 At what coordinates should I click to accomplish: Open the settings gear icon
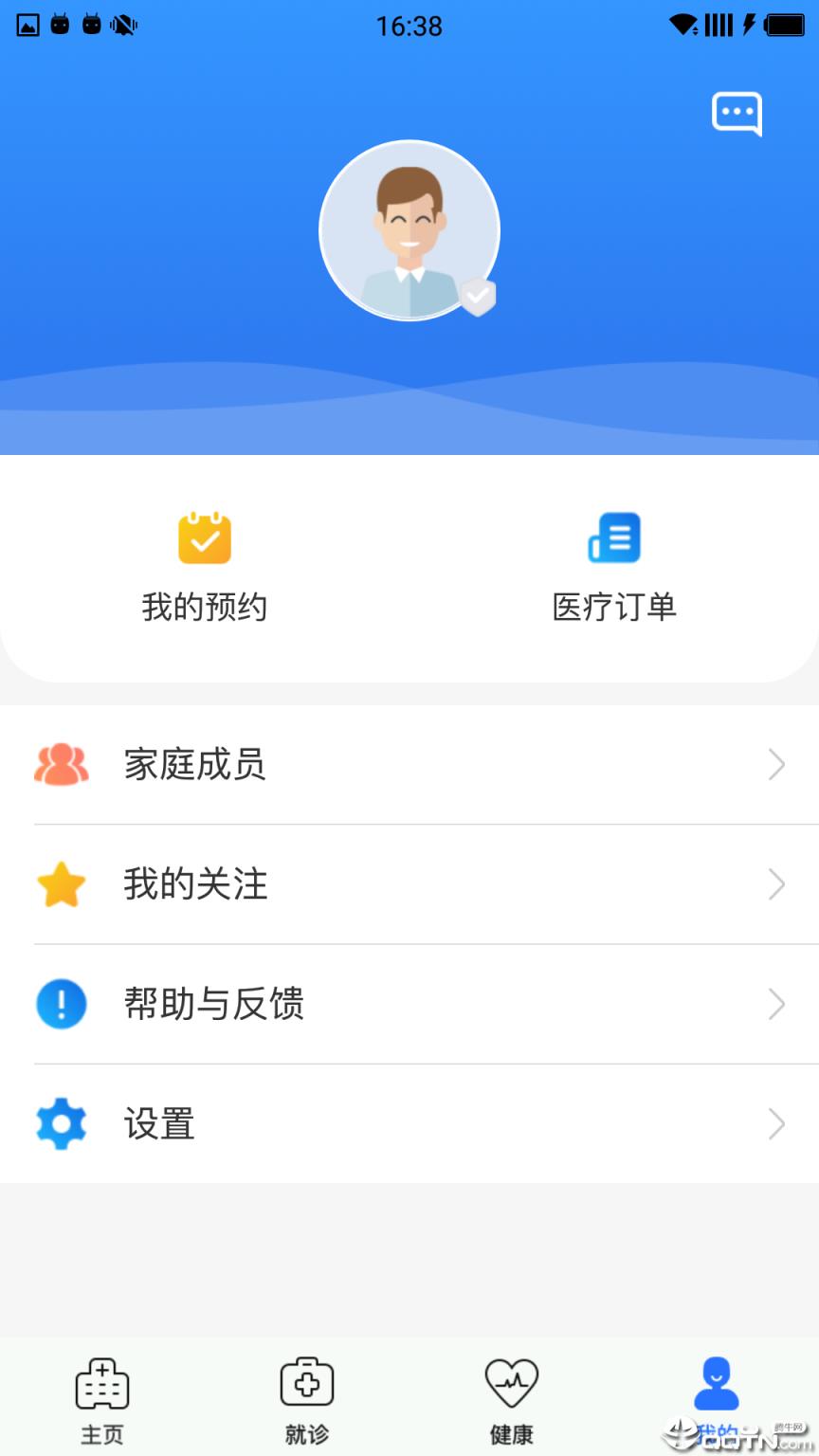pos(61,1123)
